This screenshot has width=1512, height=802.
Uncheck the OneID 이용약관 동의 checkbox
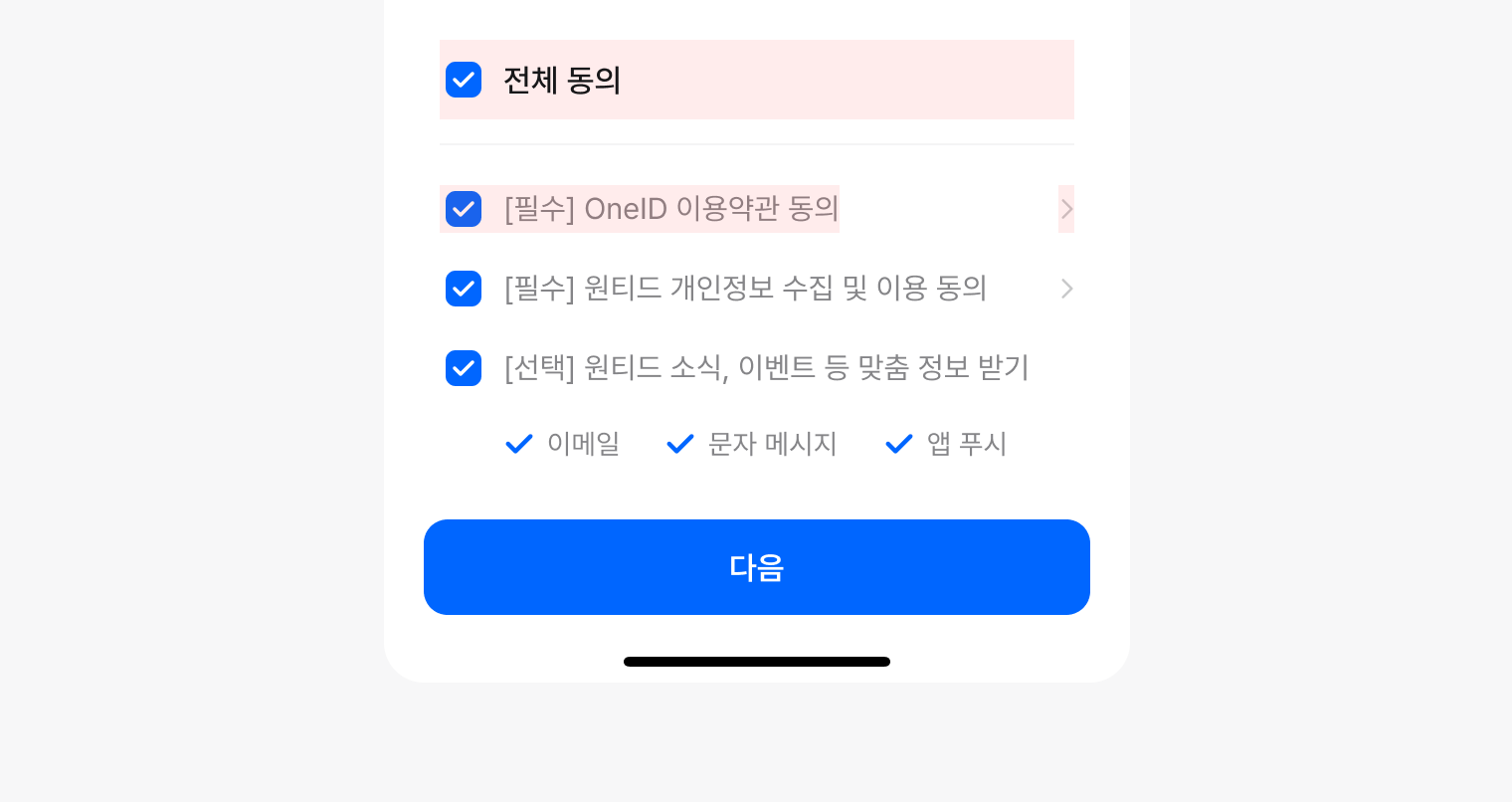pyautogui.click(x=464, y=209)
